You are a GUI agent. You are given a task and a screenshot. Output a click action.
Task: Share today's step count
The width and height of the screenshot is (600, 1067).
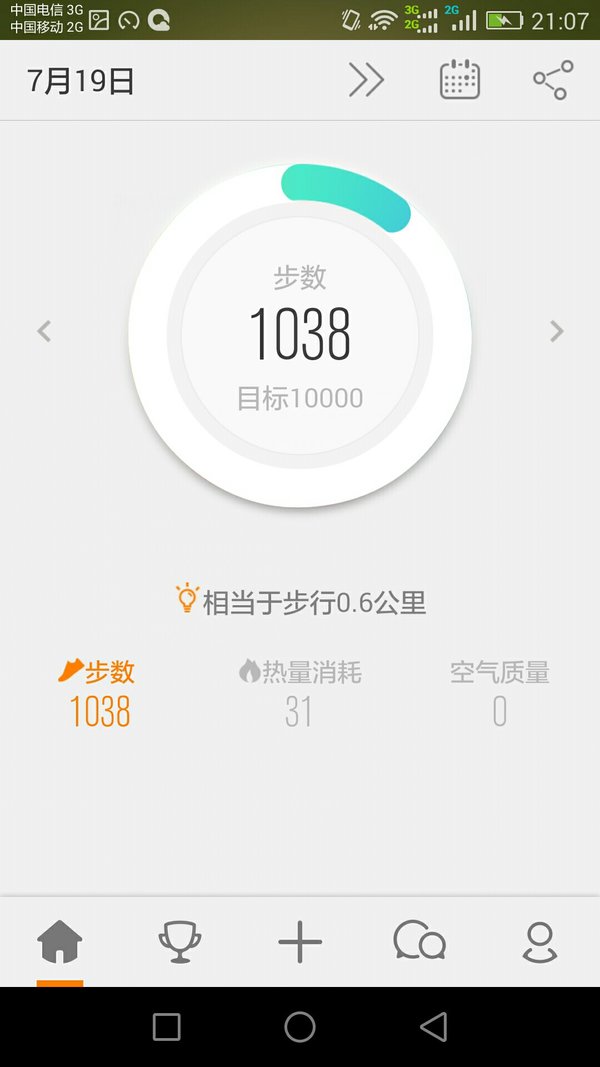[x=553, y=80]
